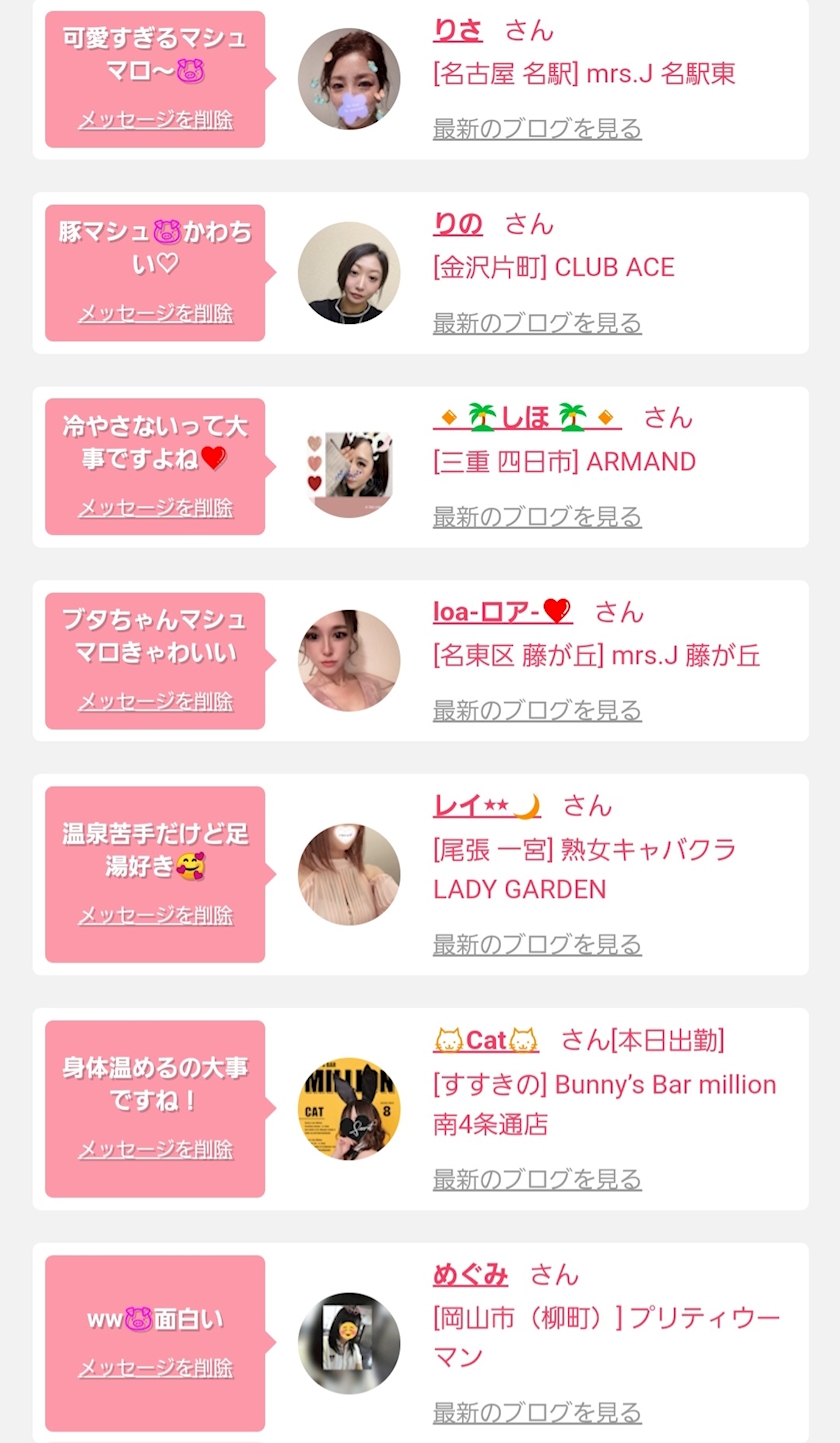The image size is (840, 1443).
Task: View loa-ロア-'s latest blog
Action: (x=537, y=710)
